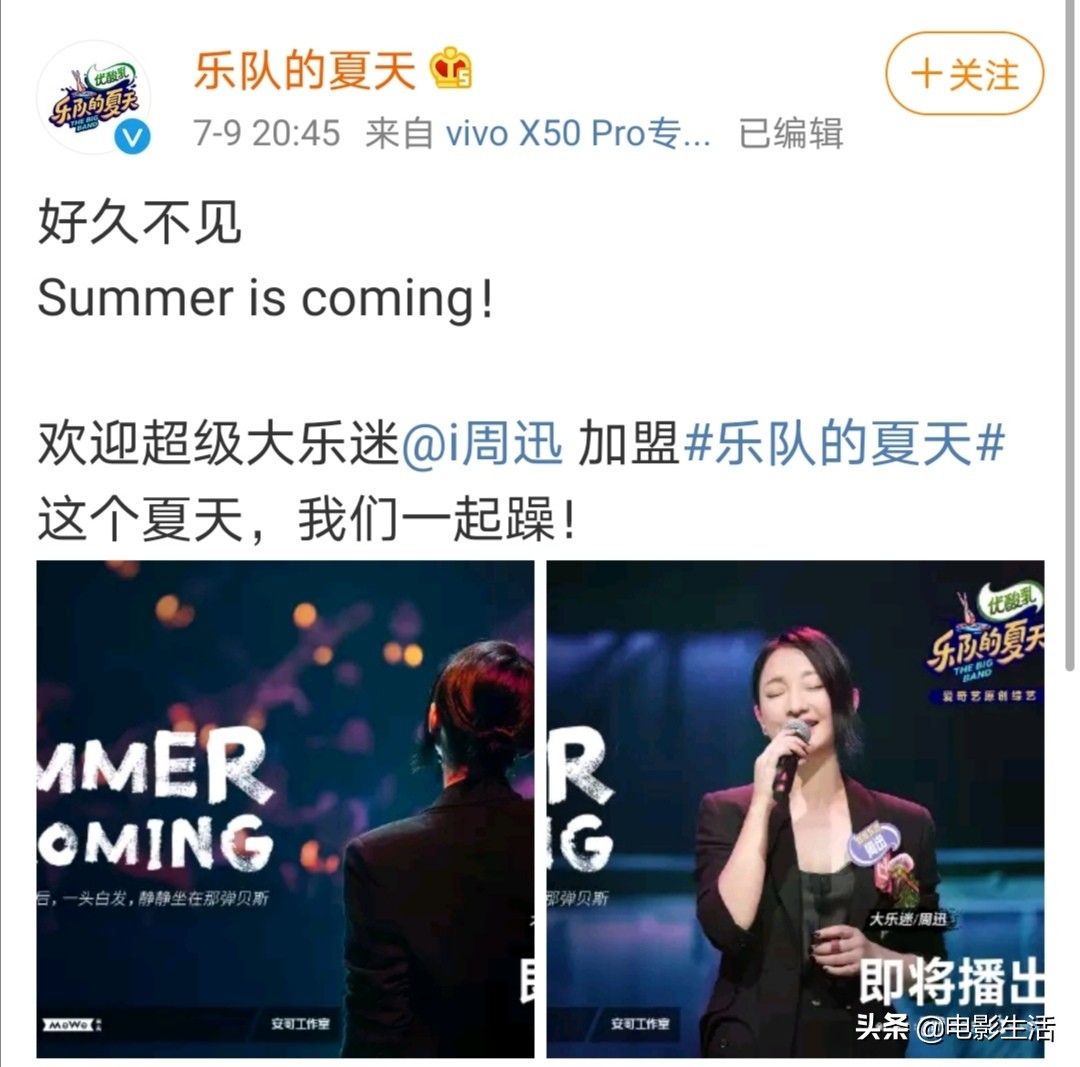Open the 乐队的夏天 username link

[304, 72]
